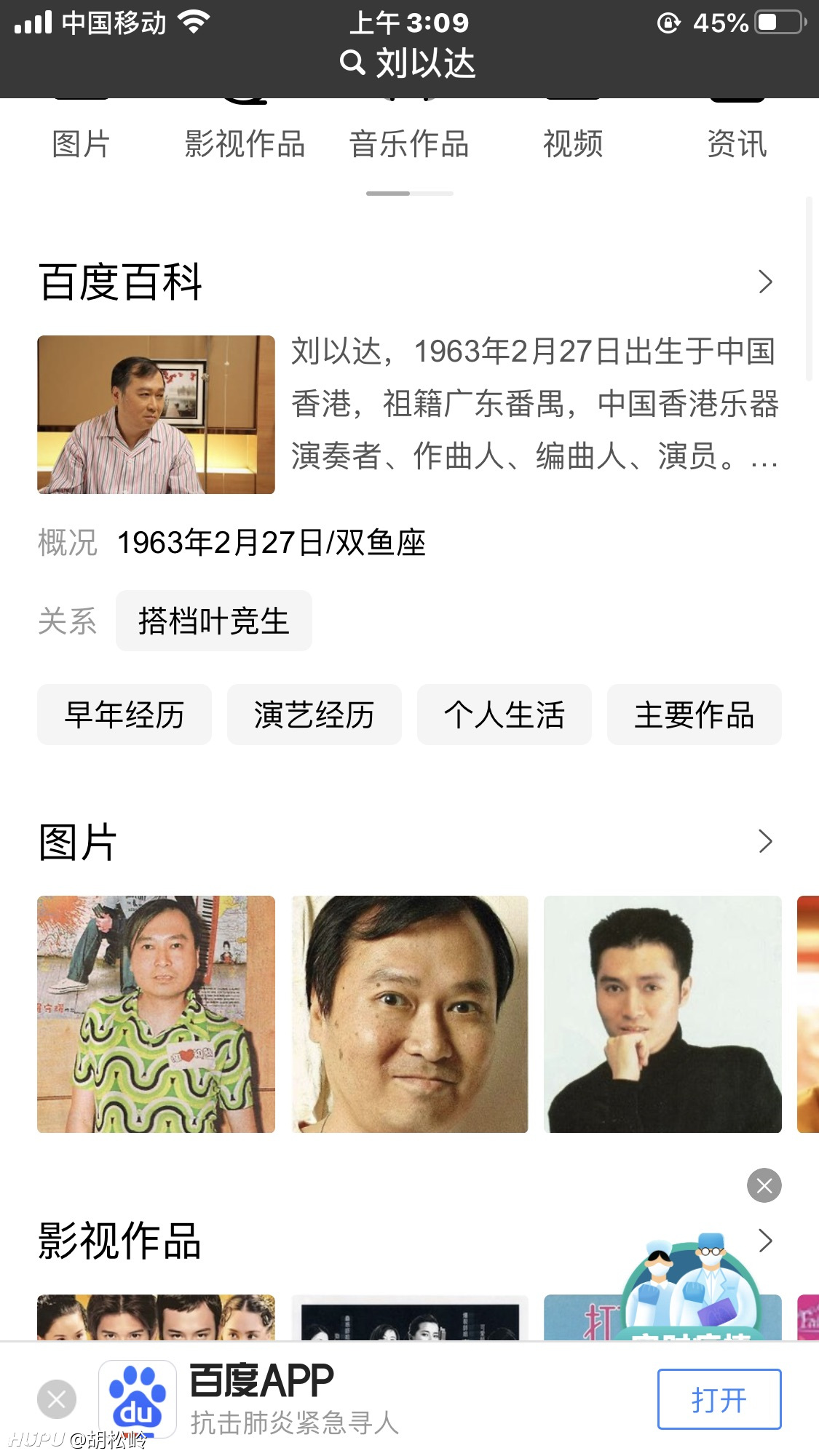Dismiss the floating medical staff banner
This screenshot has height=1456, width=819.
(x=764, y=1185)
